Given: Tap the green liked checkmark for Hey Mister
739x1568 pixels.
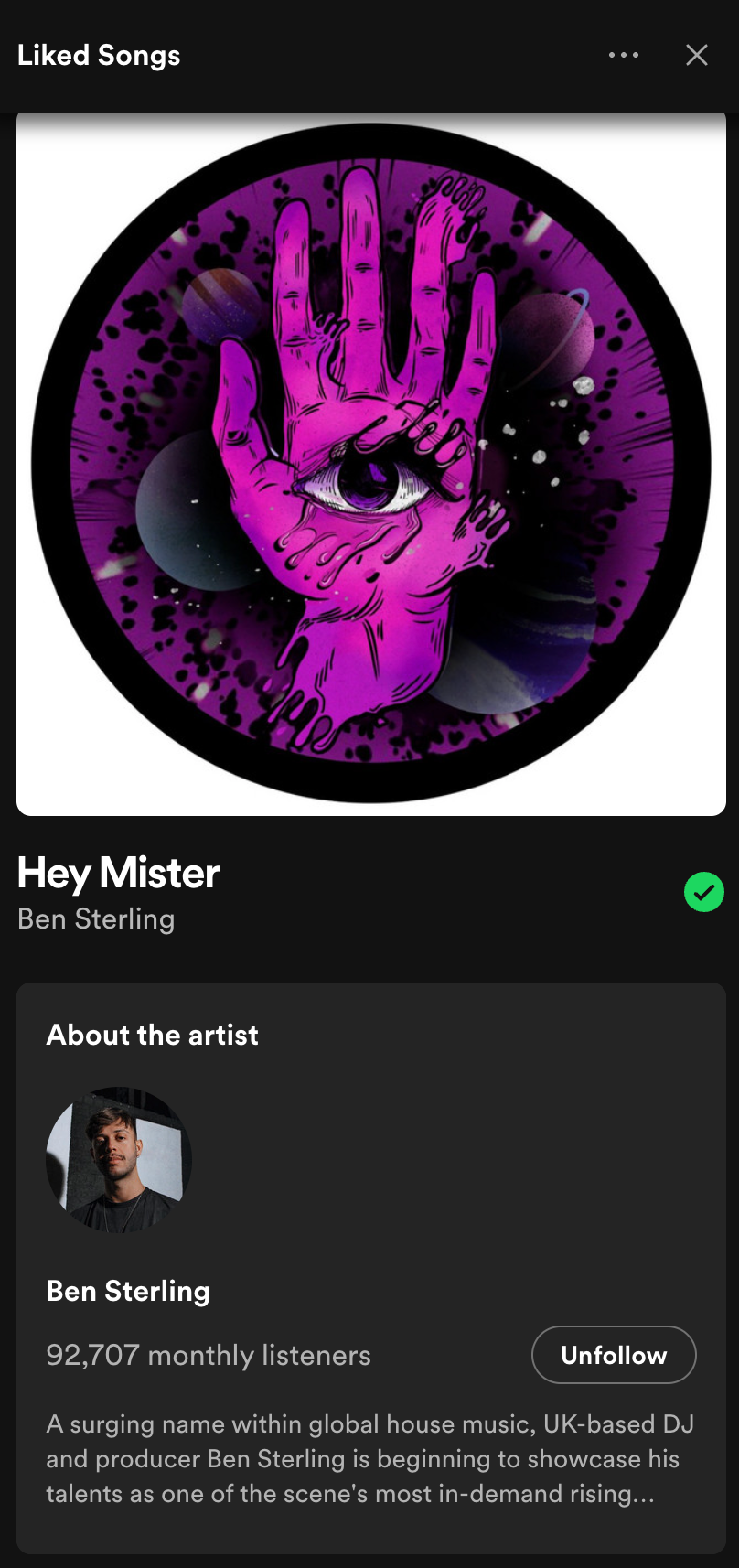Looking at the screenshot, I should coord(704,892).
